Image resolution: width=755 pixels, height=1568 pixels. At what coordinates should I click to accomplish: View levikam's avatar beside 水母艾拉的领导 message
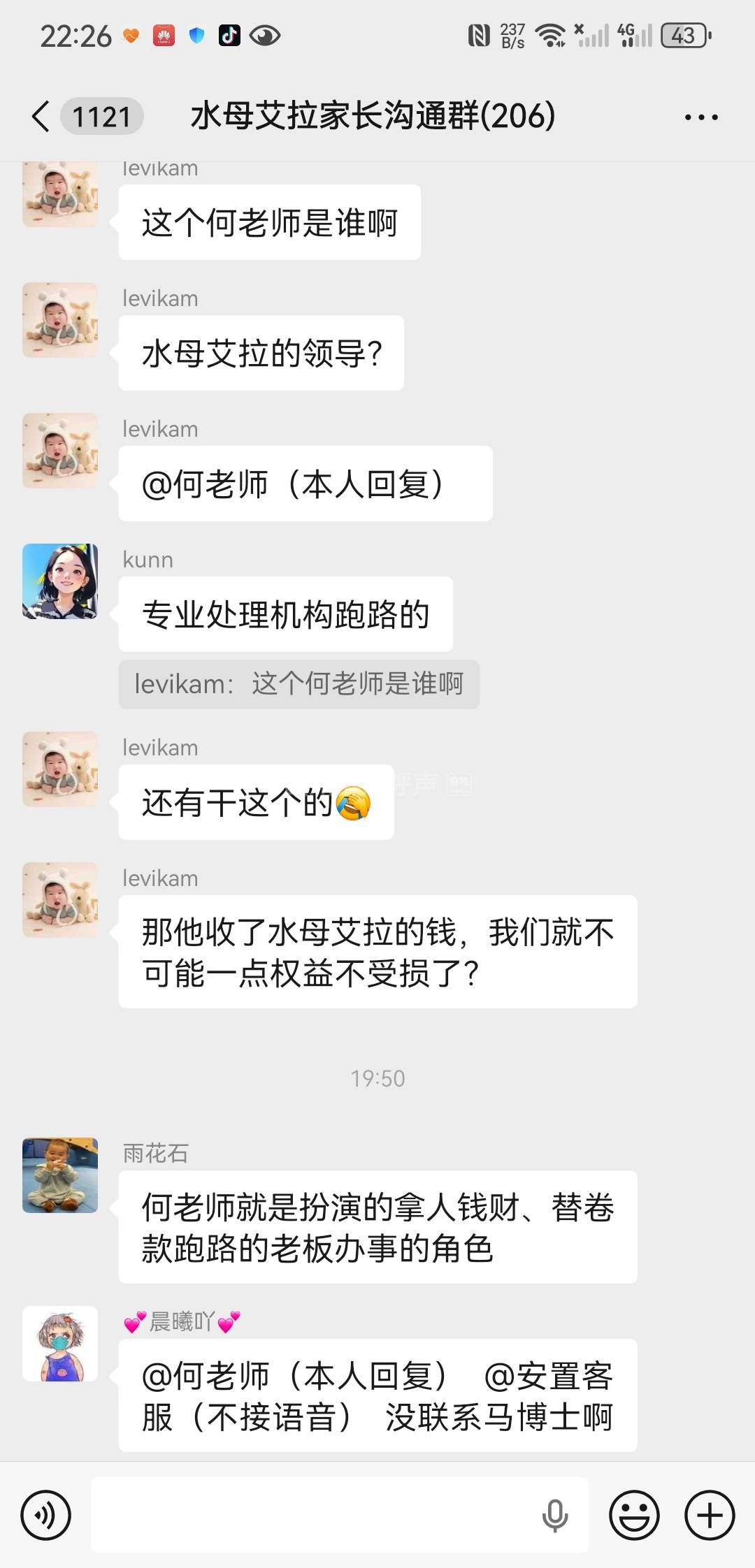coord(60,320)
